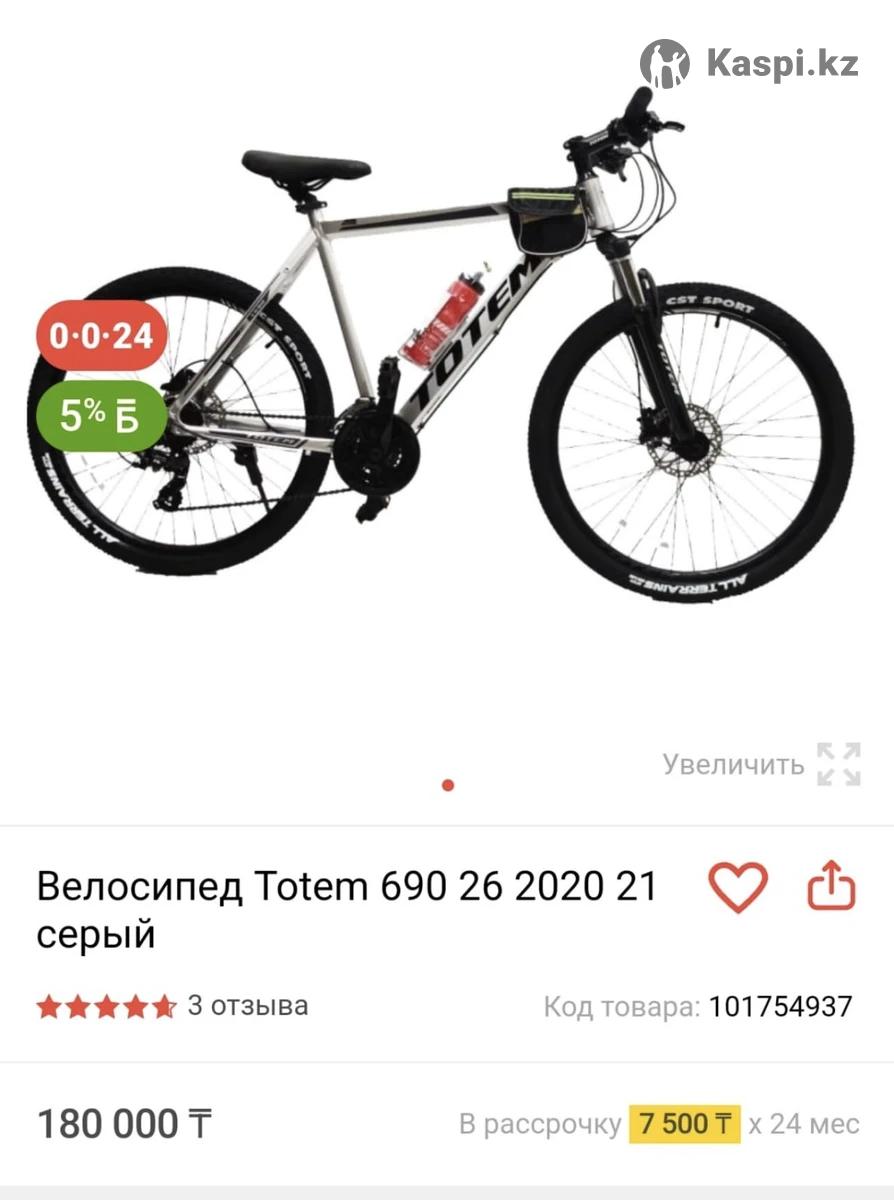The height and width of the screenshot is (1200, 894).
Task: Open the 3 отзыва reviews
Action: [247, 1006]
